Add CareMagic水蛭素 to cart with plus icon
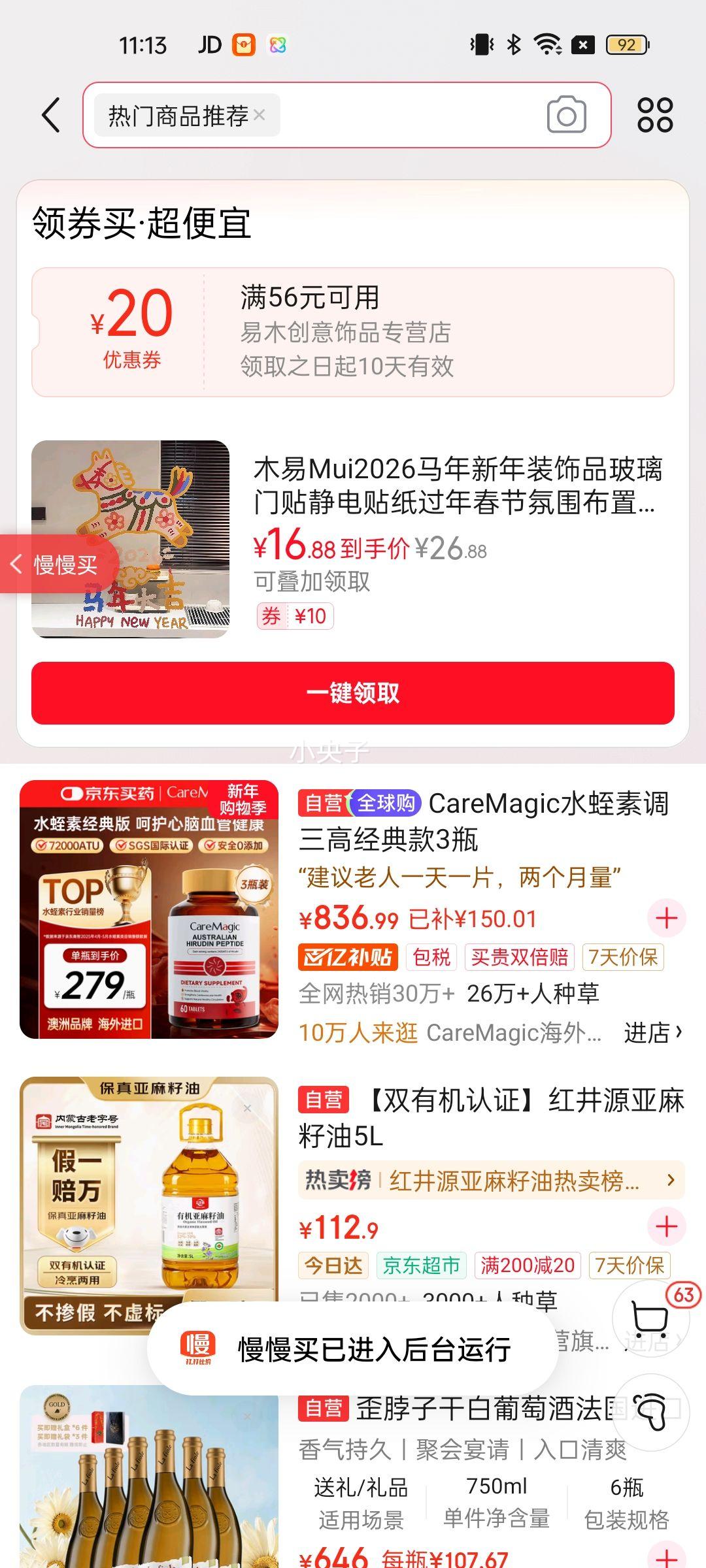Screen dimensions: 706x1568 tap(666, 917)
